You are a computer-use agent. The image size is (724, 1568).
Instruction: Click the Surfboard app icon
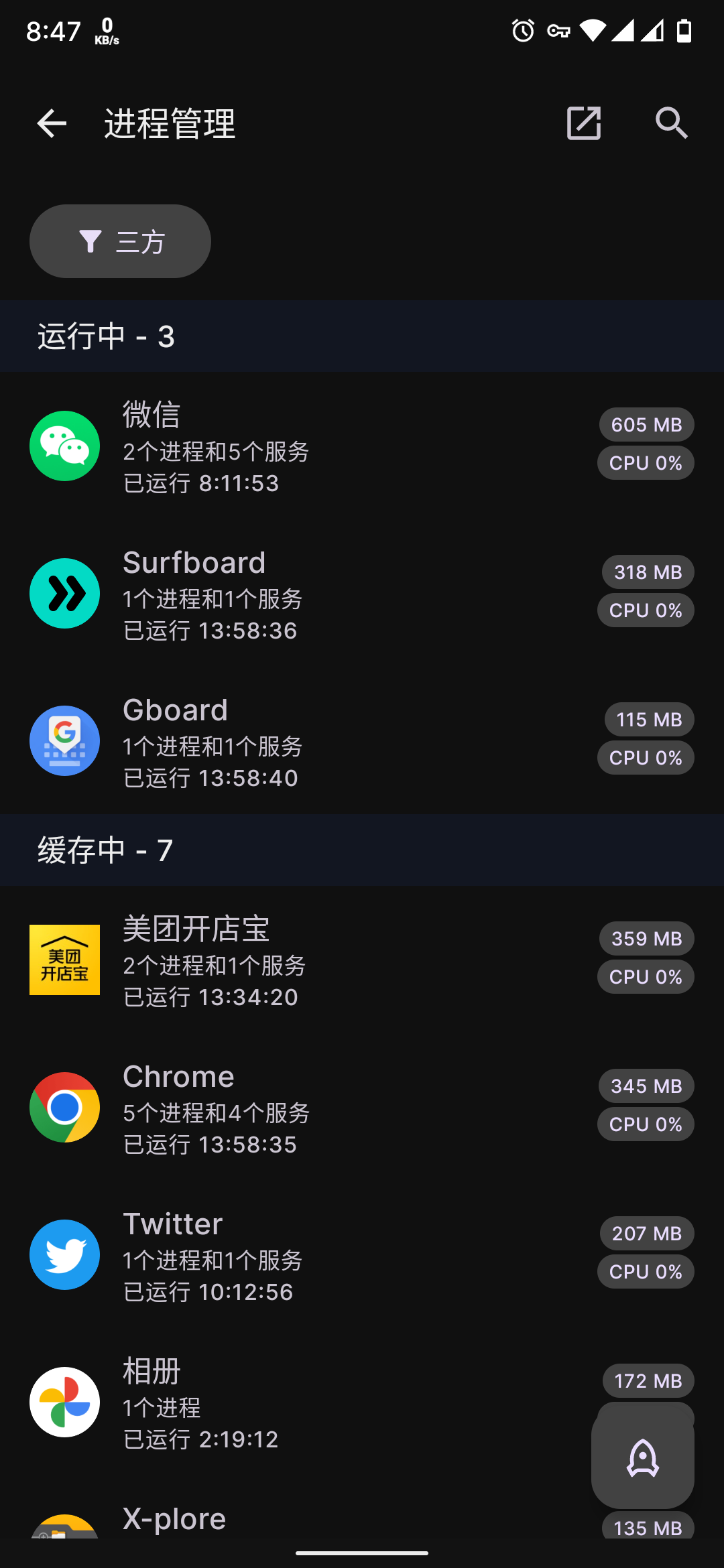pyautogui.click(x=64, y=592)
